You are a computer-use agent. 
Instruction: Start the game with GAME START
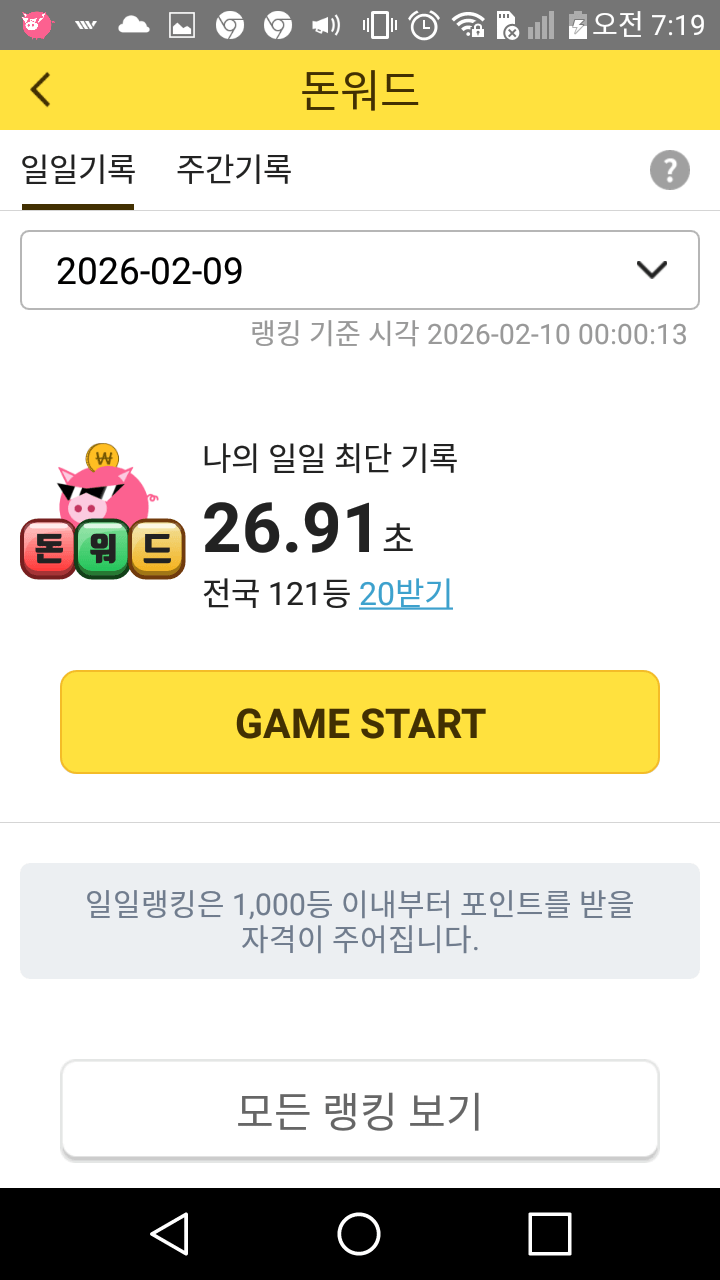[360, 722]
